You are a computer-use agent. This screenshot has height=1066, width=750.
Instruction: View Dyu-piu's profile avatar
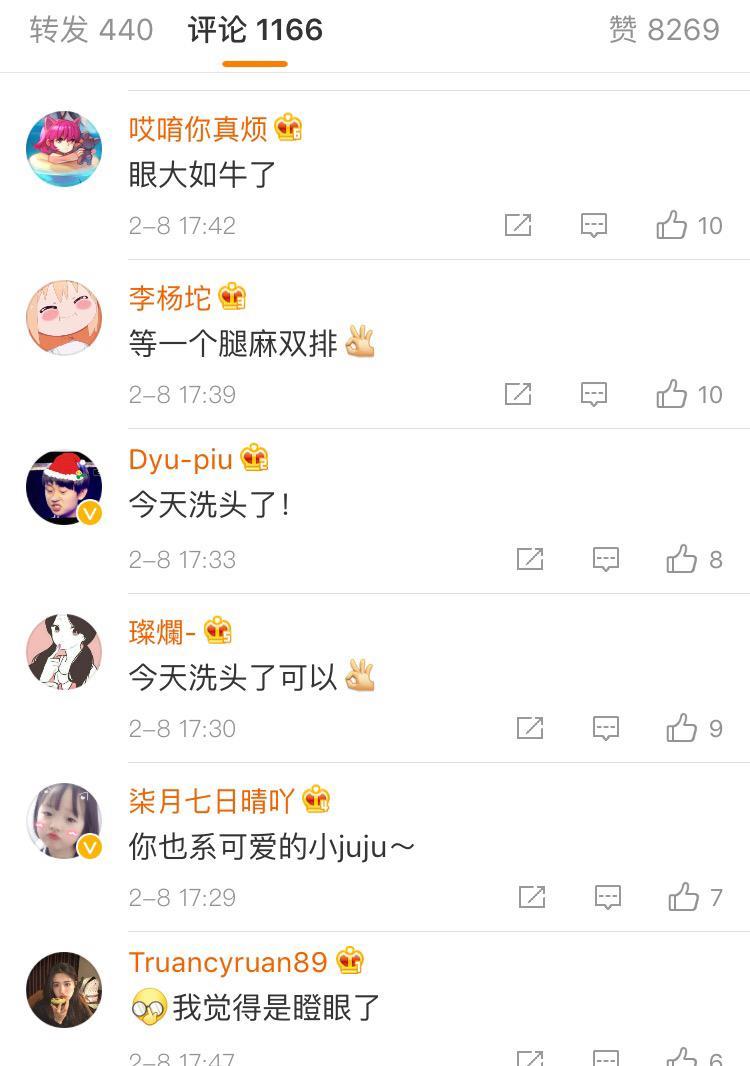pos(64,487)
